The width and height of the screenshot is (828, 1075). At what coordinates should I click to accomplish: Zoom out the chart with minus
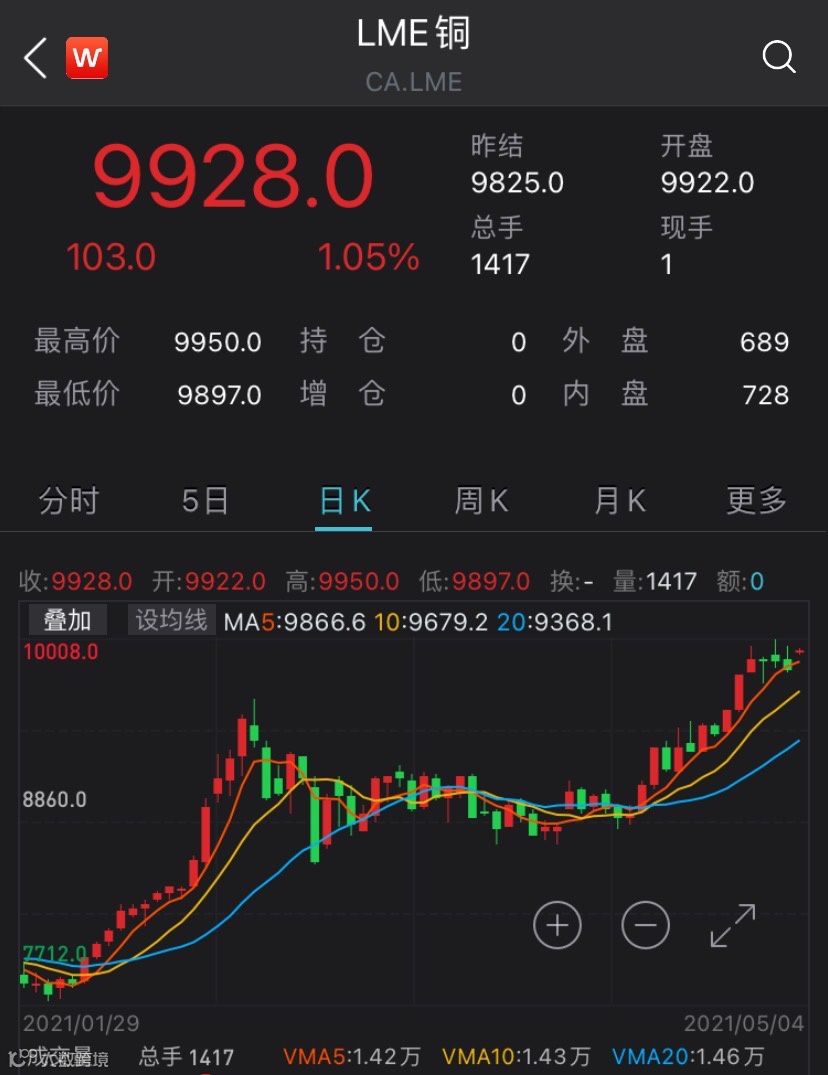point(645,925)
